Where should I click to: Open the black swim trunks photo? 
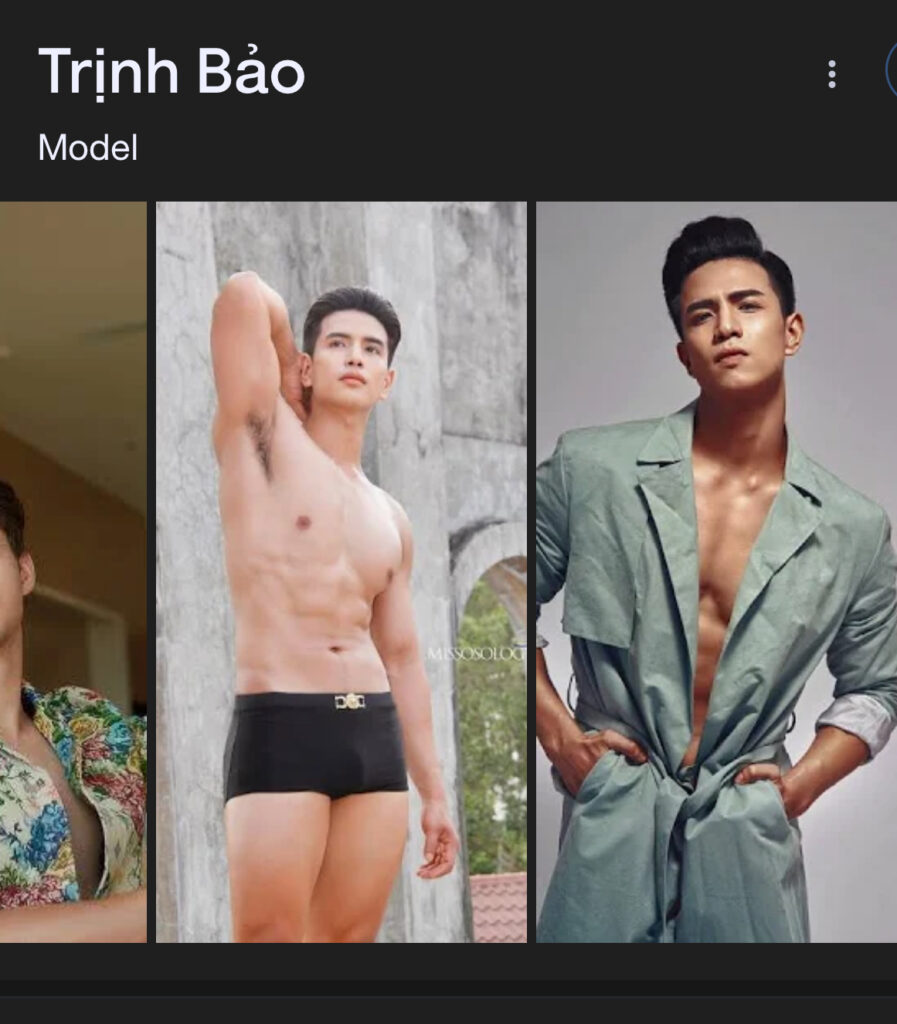[x=341, y=572]
